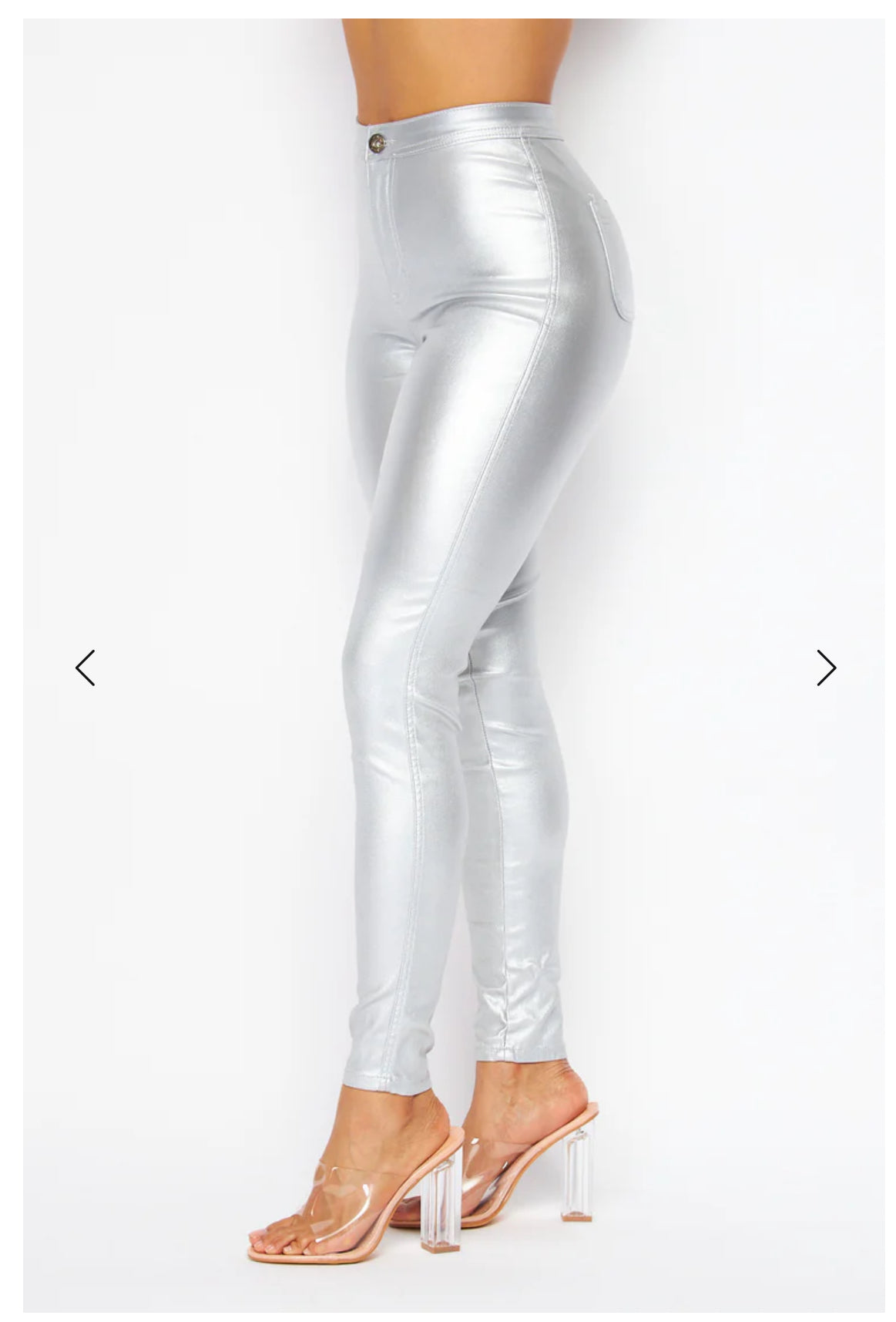Viewport: 896px width, 1322px height.
Task: Expand the next slide with the chevron
Action: coord(827,669)
